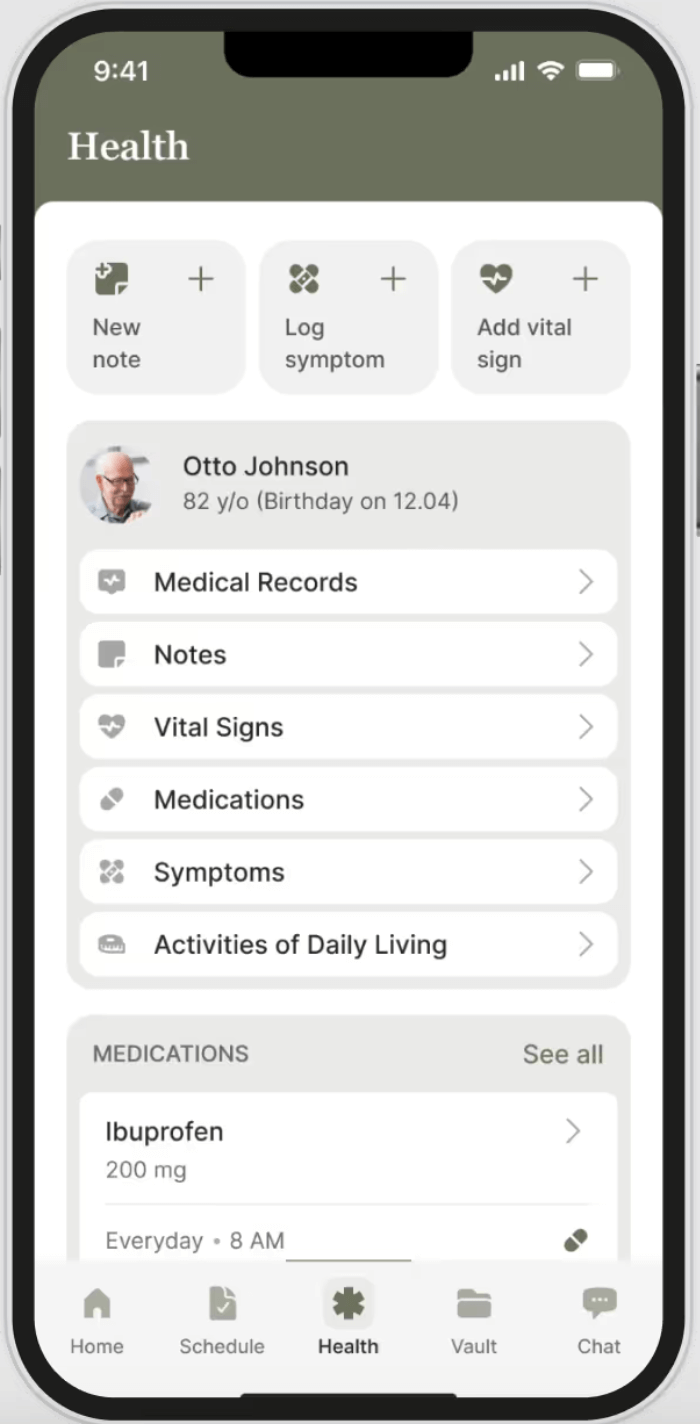
Task: Select the Health tab
Action: (348, 1320)
